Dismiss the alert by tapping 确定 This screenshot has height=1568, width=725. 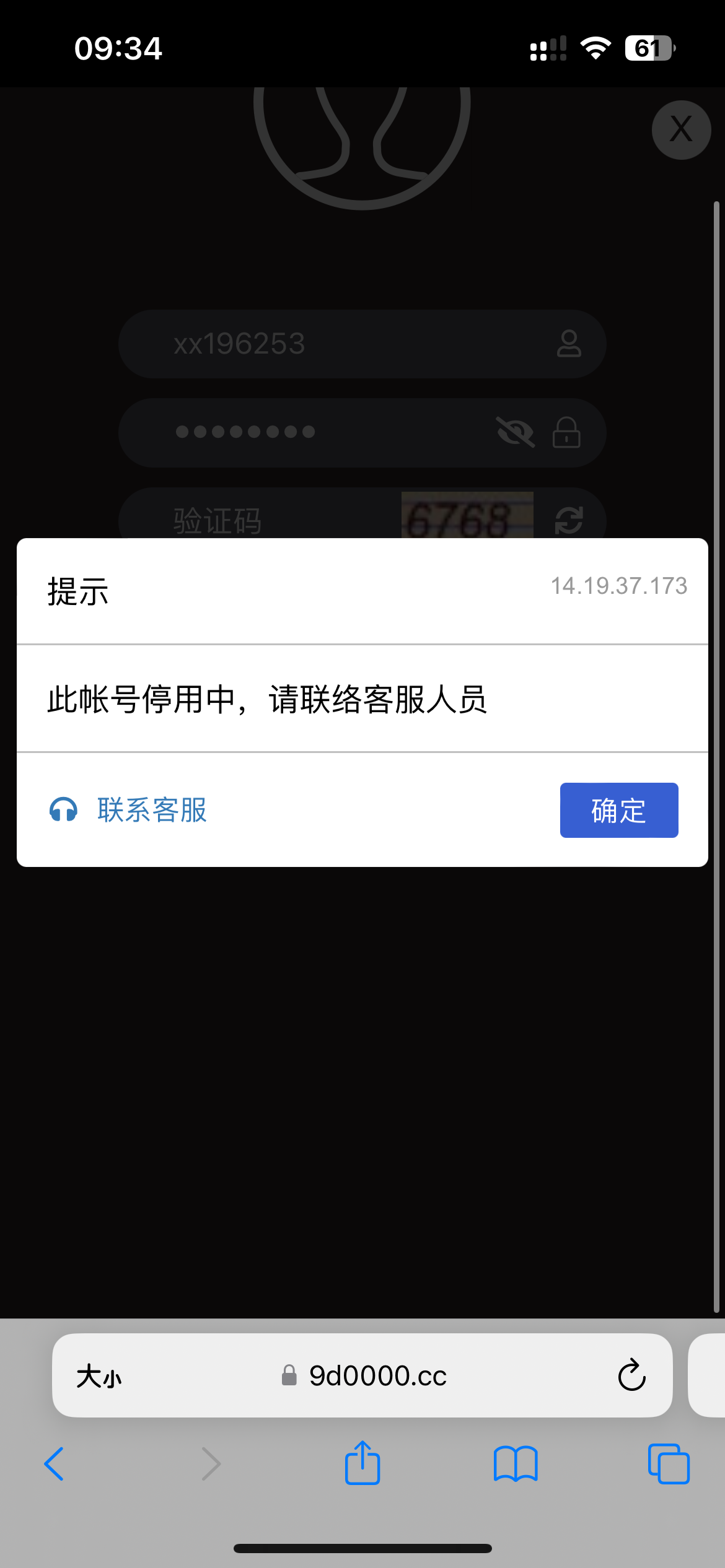point(618,810)
